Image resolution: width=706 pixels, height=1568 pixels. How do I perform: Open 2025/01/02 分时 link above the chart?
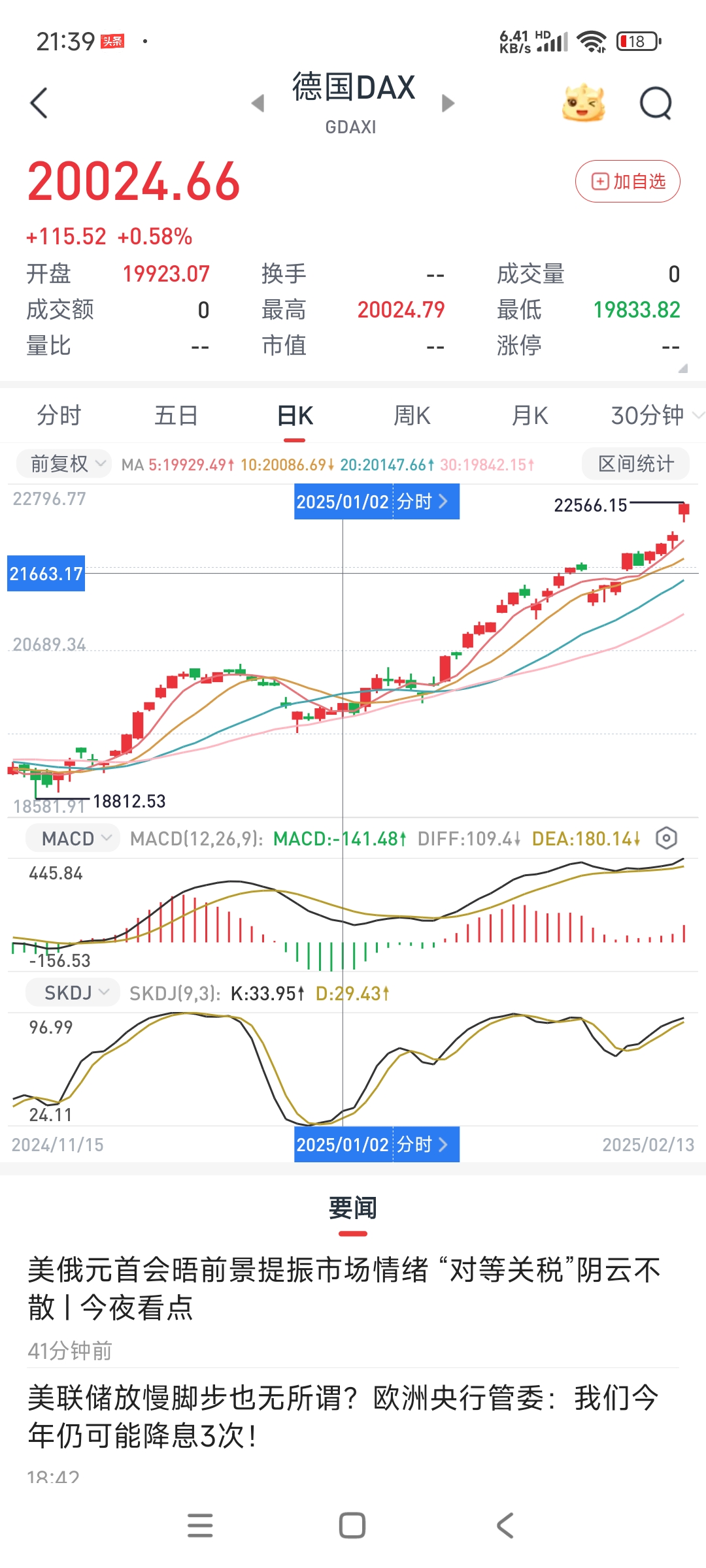coord(377,502)
